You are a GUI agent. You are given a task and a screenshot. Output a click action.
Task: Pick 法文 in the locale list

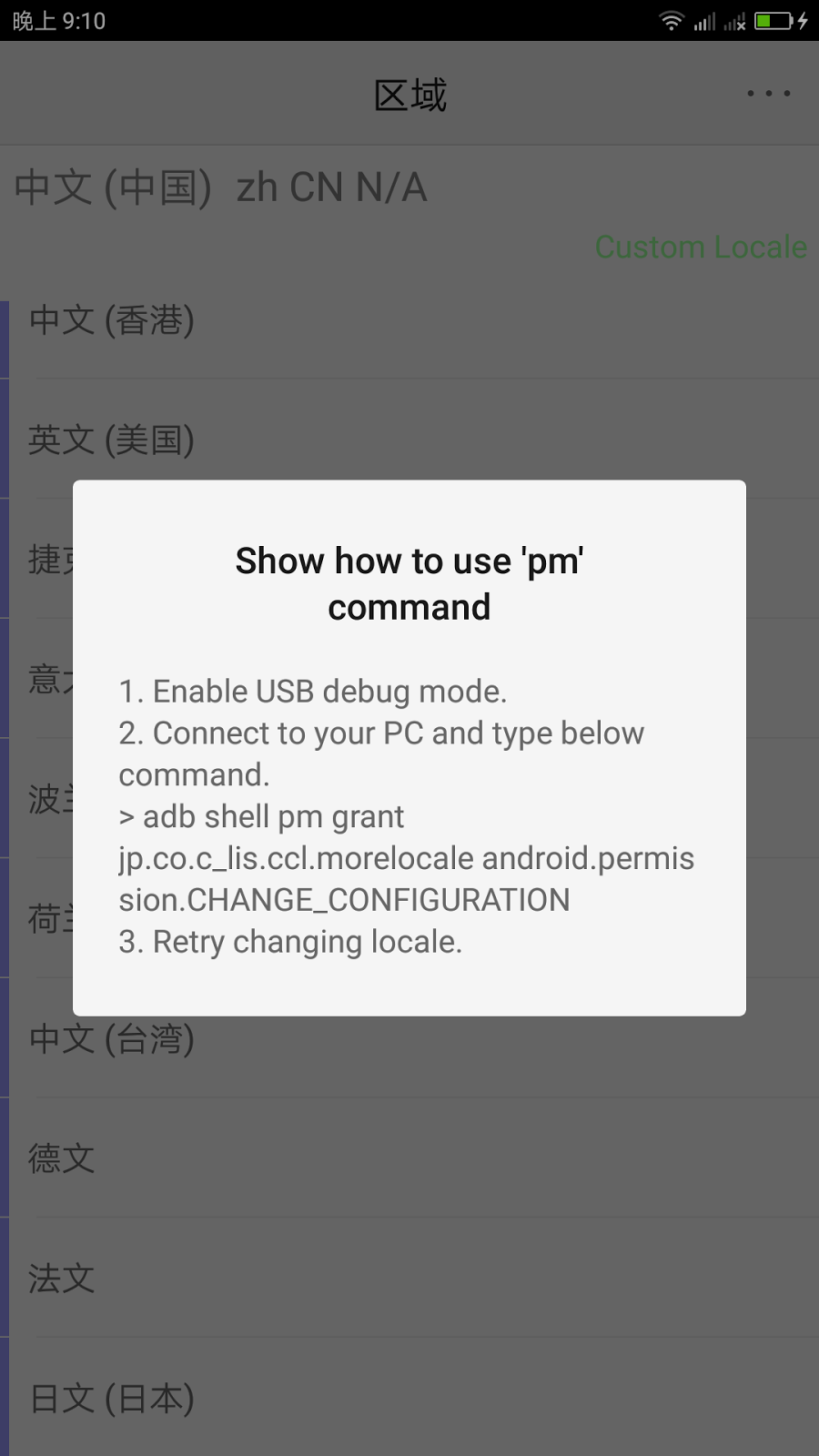(x=62, y=1279)
